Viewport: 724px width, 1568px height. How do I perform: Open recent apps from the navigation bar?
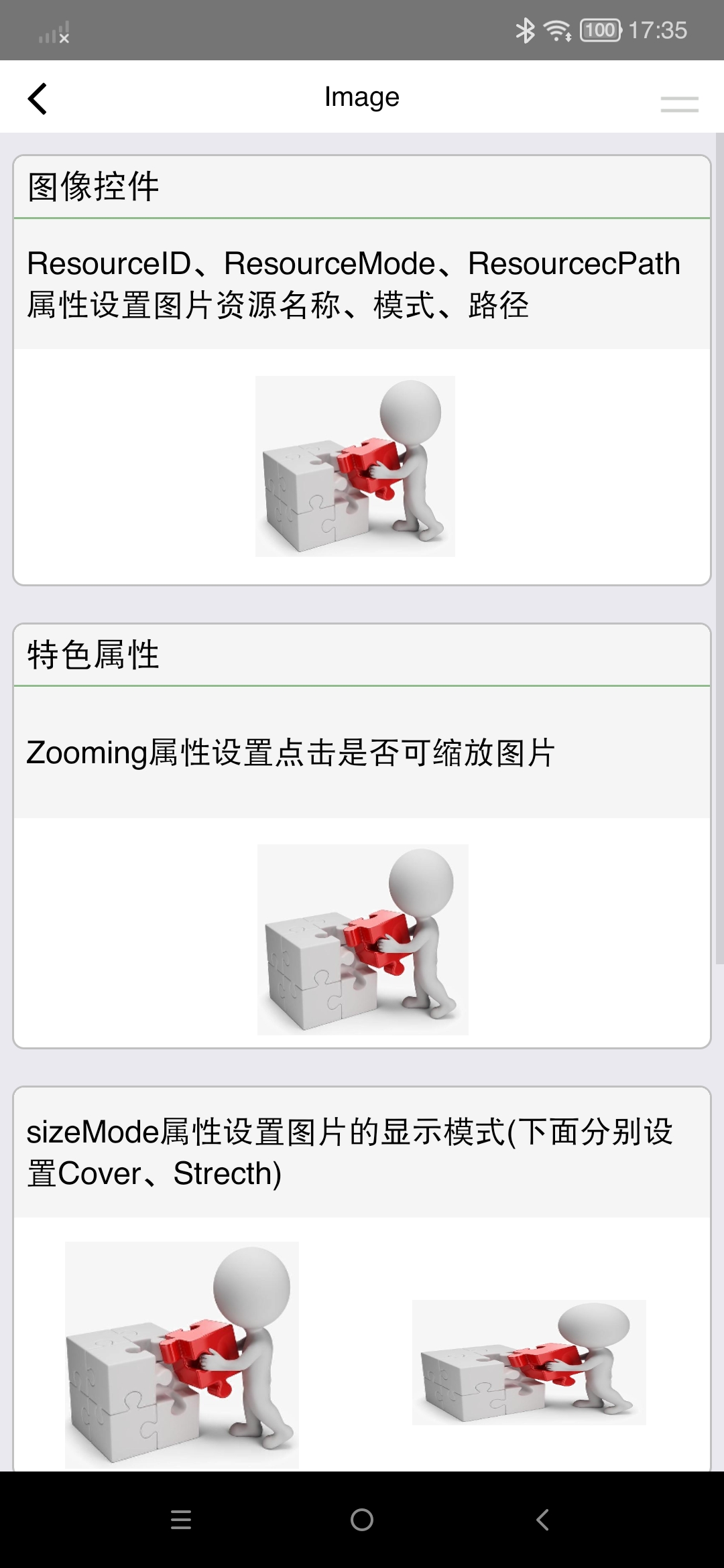click(x=181, y=1520)
